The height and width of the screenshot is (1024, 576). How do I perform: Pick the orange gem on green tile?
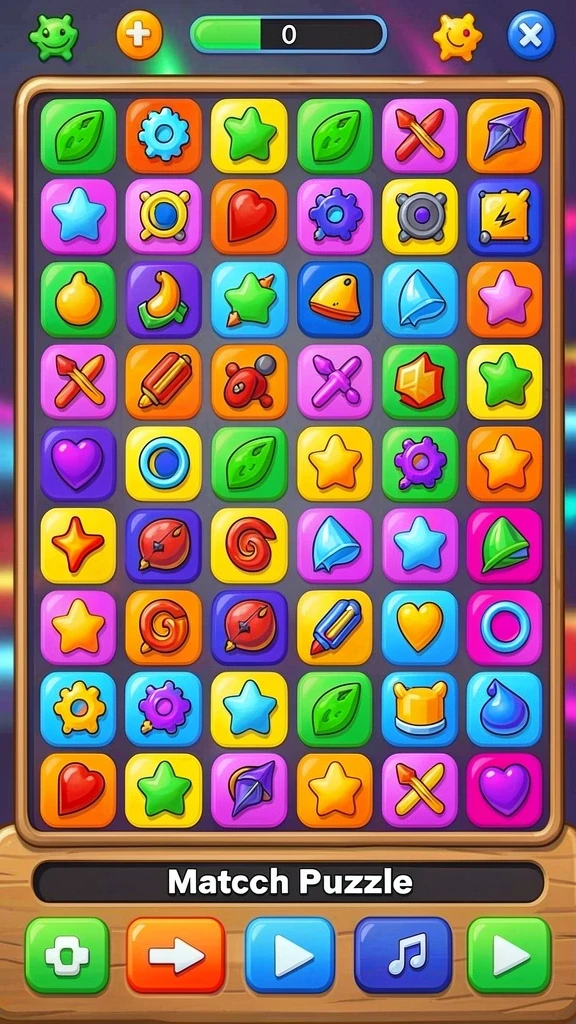419,381
